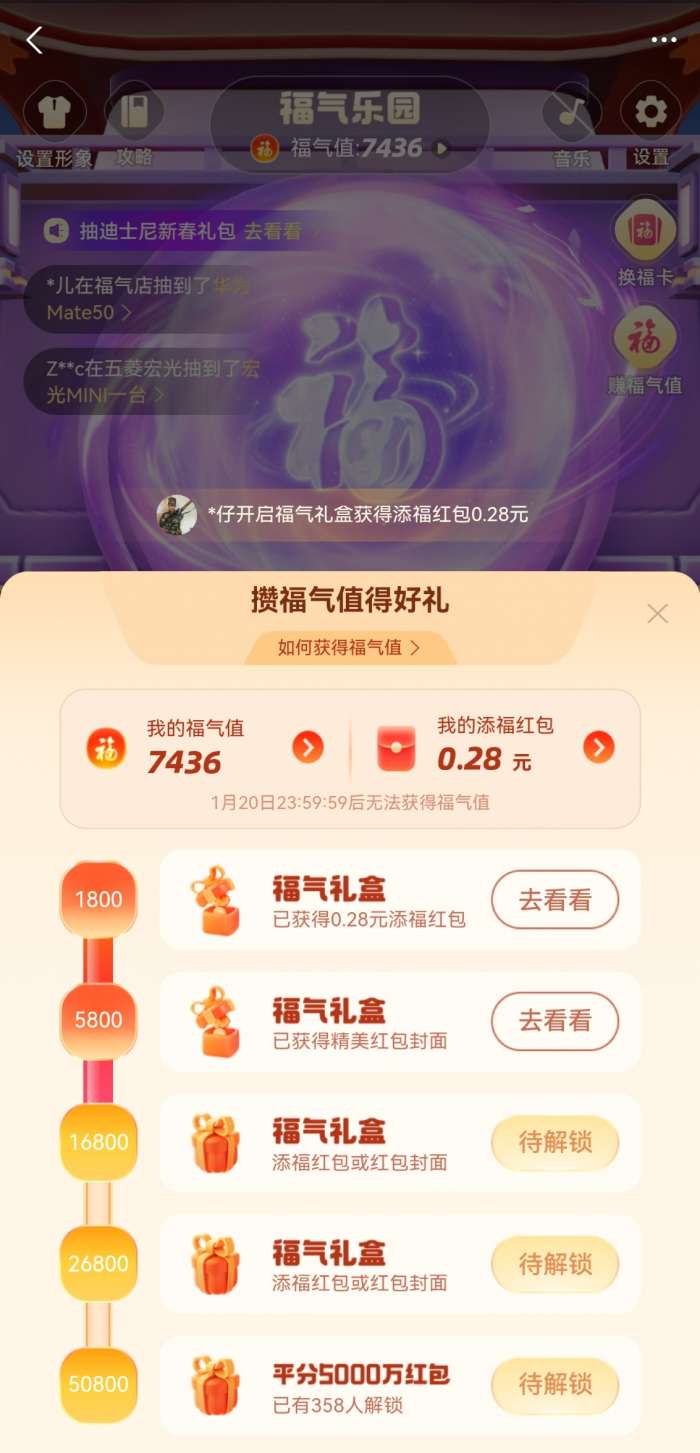The width and height of the screenshot is (700, 1453).
Task: Close the 攒福气值得好礼 panel
Action: pyautogui.click(x=657, y=614)
